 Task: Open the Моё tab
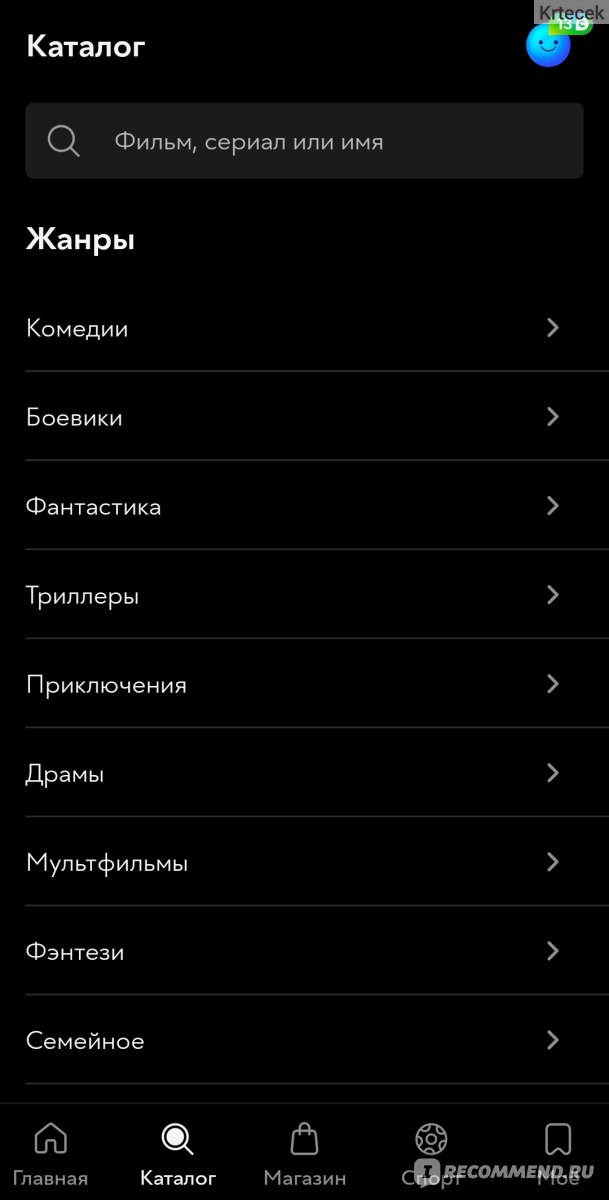(558, 1154)
